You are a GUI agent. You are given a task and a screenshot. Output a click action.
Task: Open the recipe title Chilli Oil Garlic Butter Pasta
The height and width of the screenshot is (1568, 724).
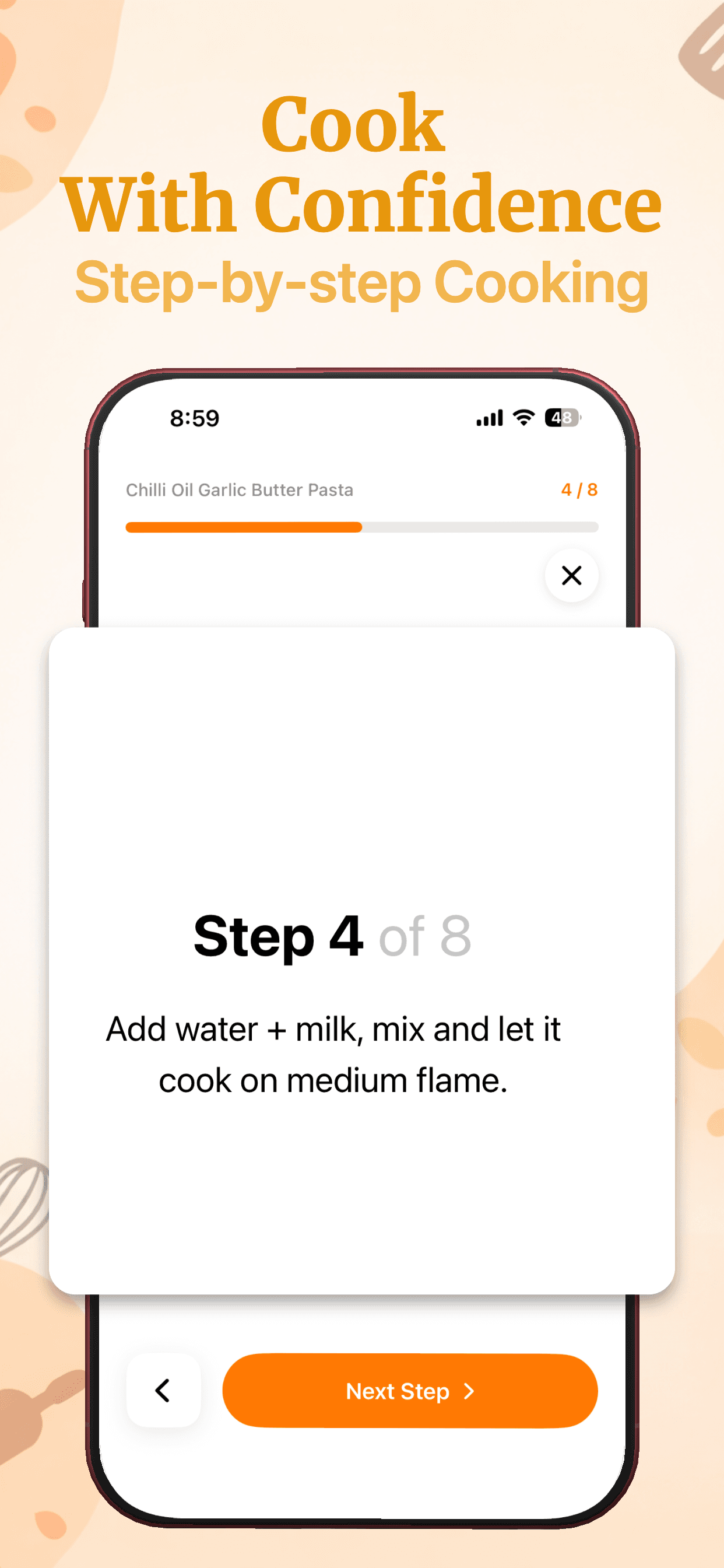240,489
